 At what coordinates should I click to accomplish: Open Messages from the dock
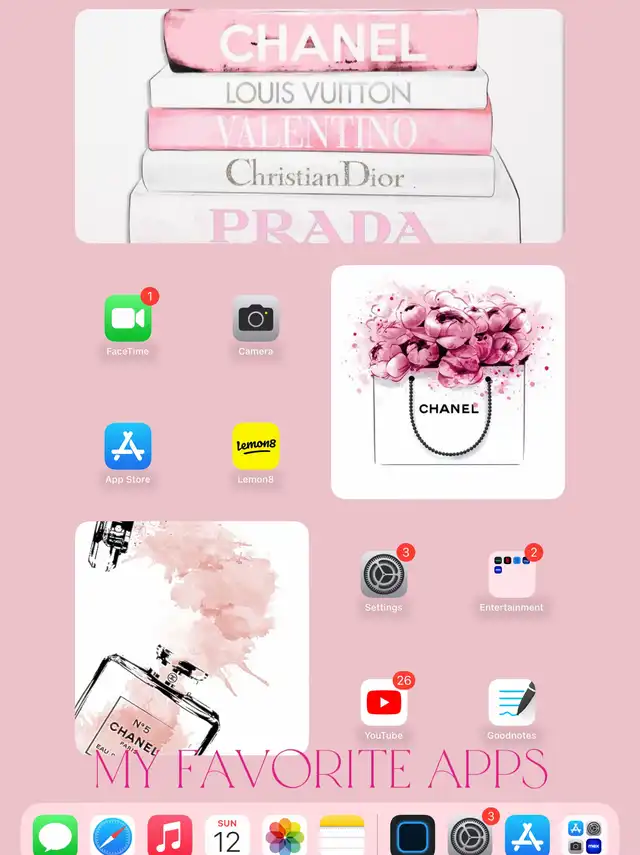coord(55,836)
